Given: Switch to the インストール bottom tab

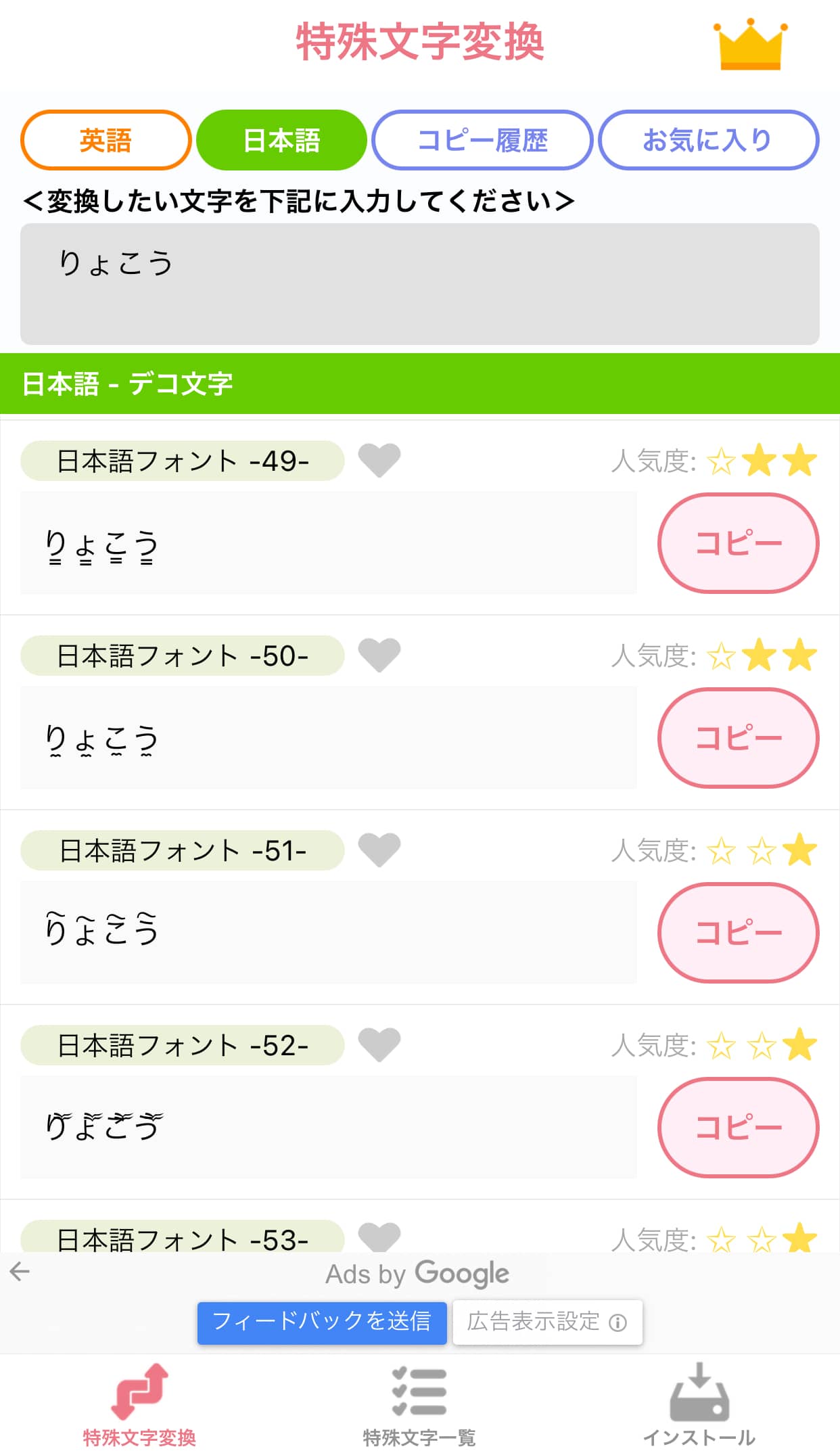Looking at the screenshot, I should coord(699,1404).
